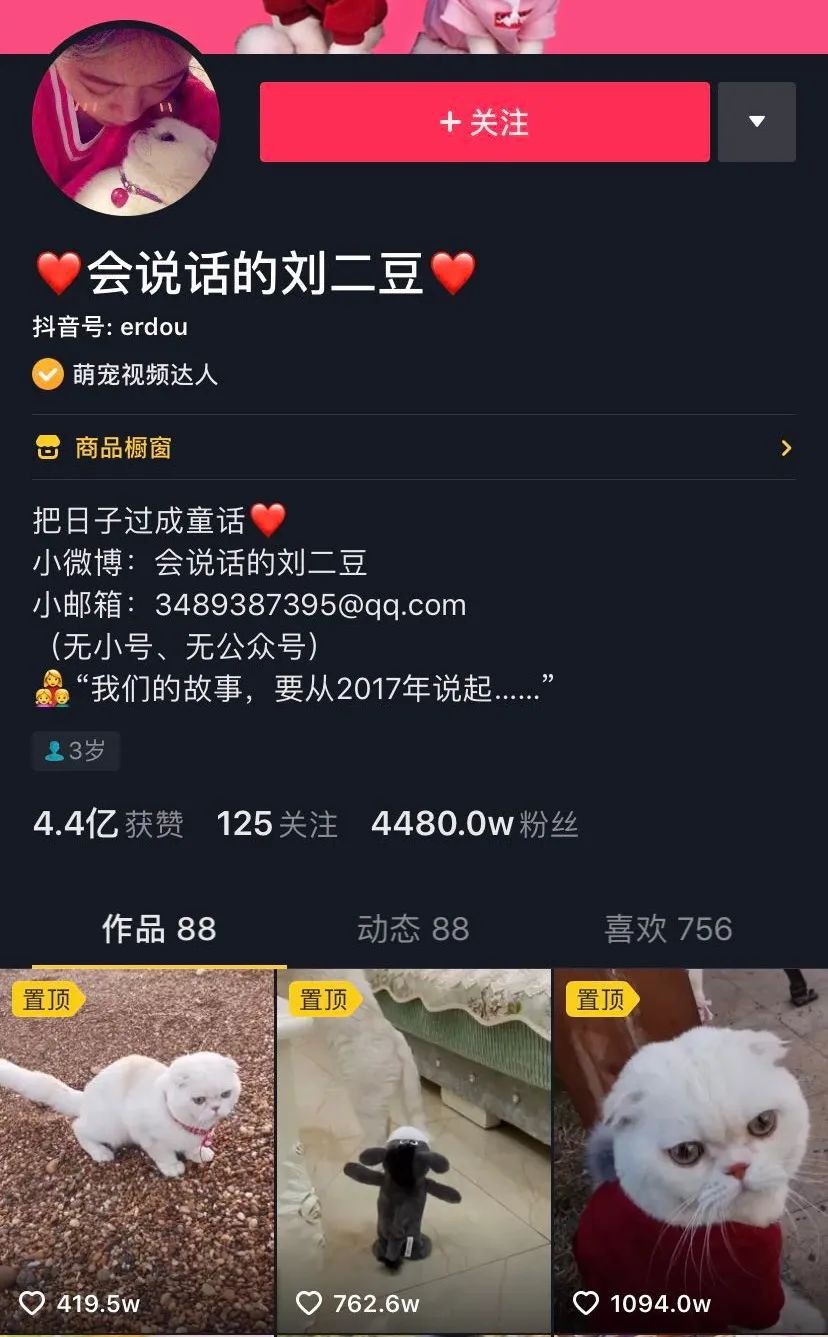Click the heart icon on the 762.6w video
Screen dimensions: 828x1337
(309, 1304)
